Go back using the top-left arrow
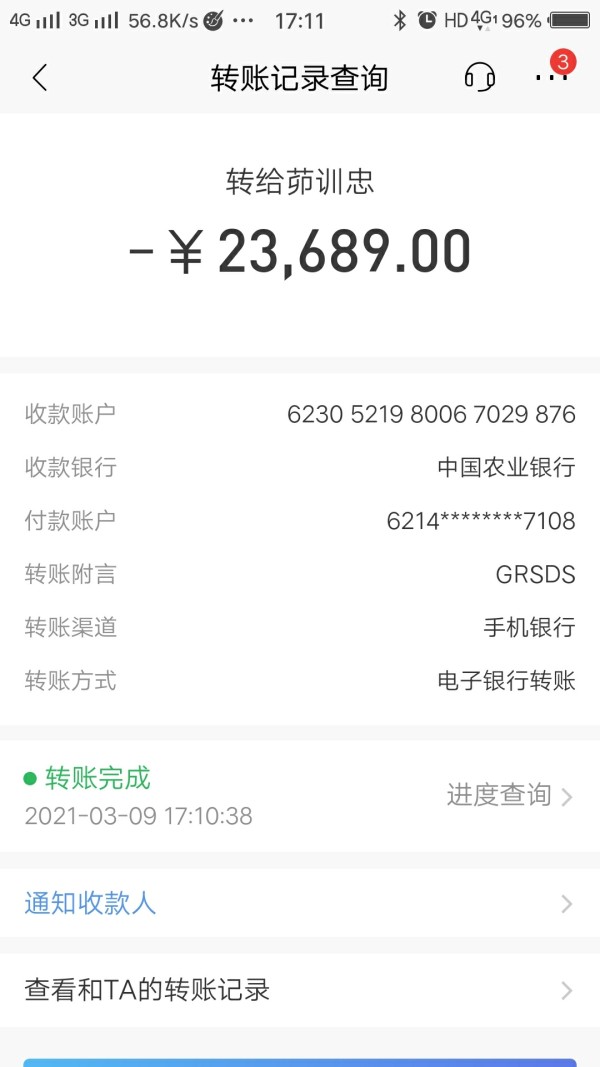The height and width of the screenshot is (1067, 600). [40, 78]
